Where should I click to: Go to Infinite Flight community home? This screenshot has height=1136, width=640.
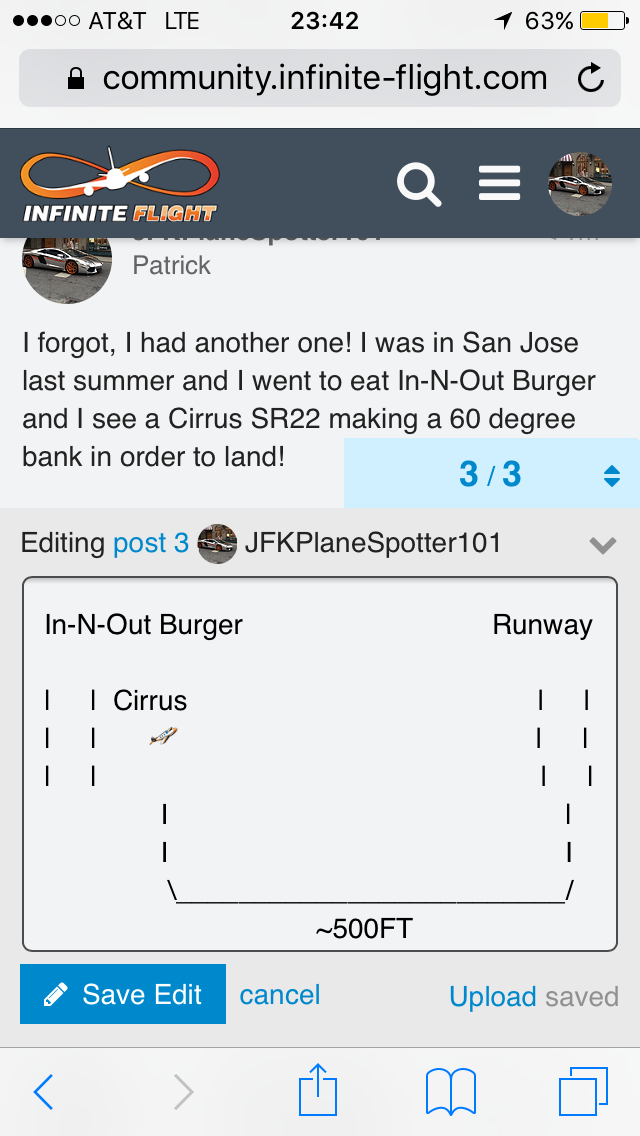118,185
